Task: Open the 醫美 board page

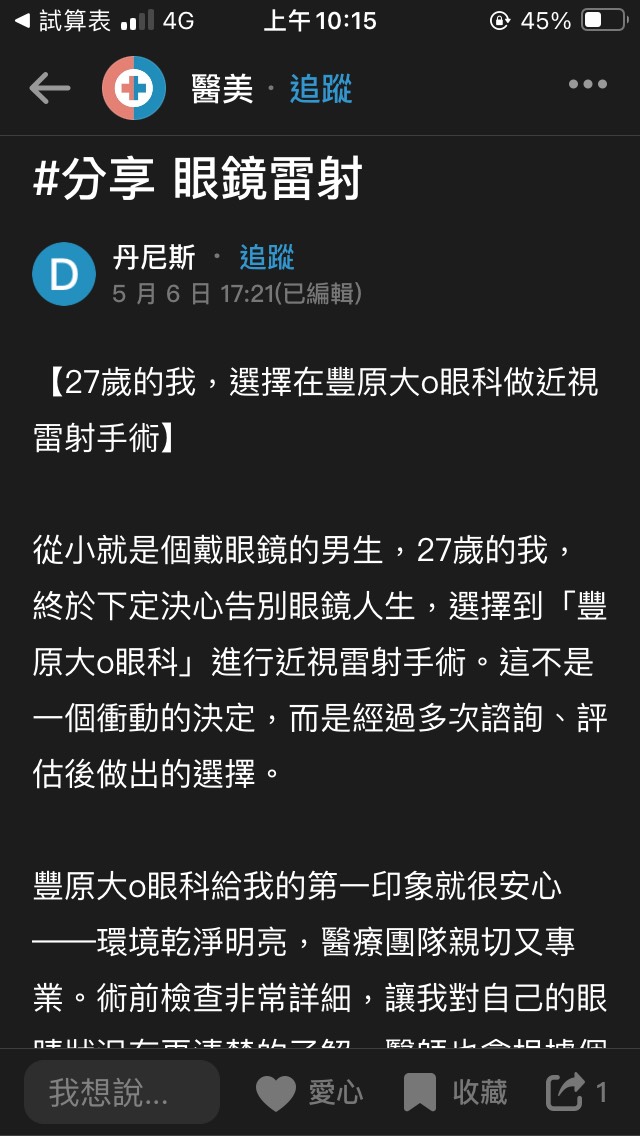Action: (x=222, y=89)
